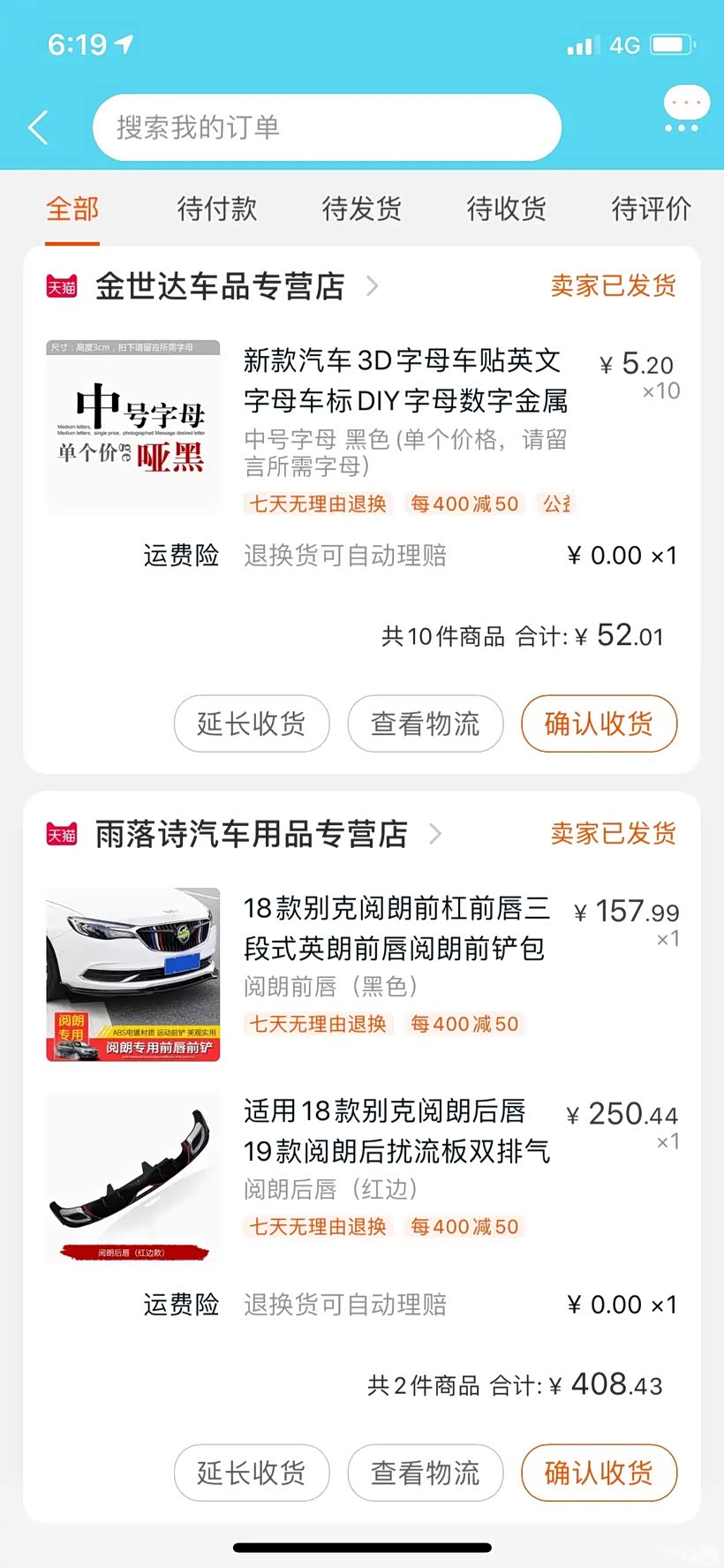Tap 确认收货 for the 雨落诗 order

click(x=599, y=1473)
